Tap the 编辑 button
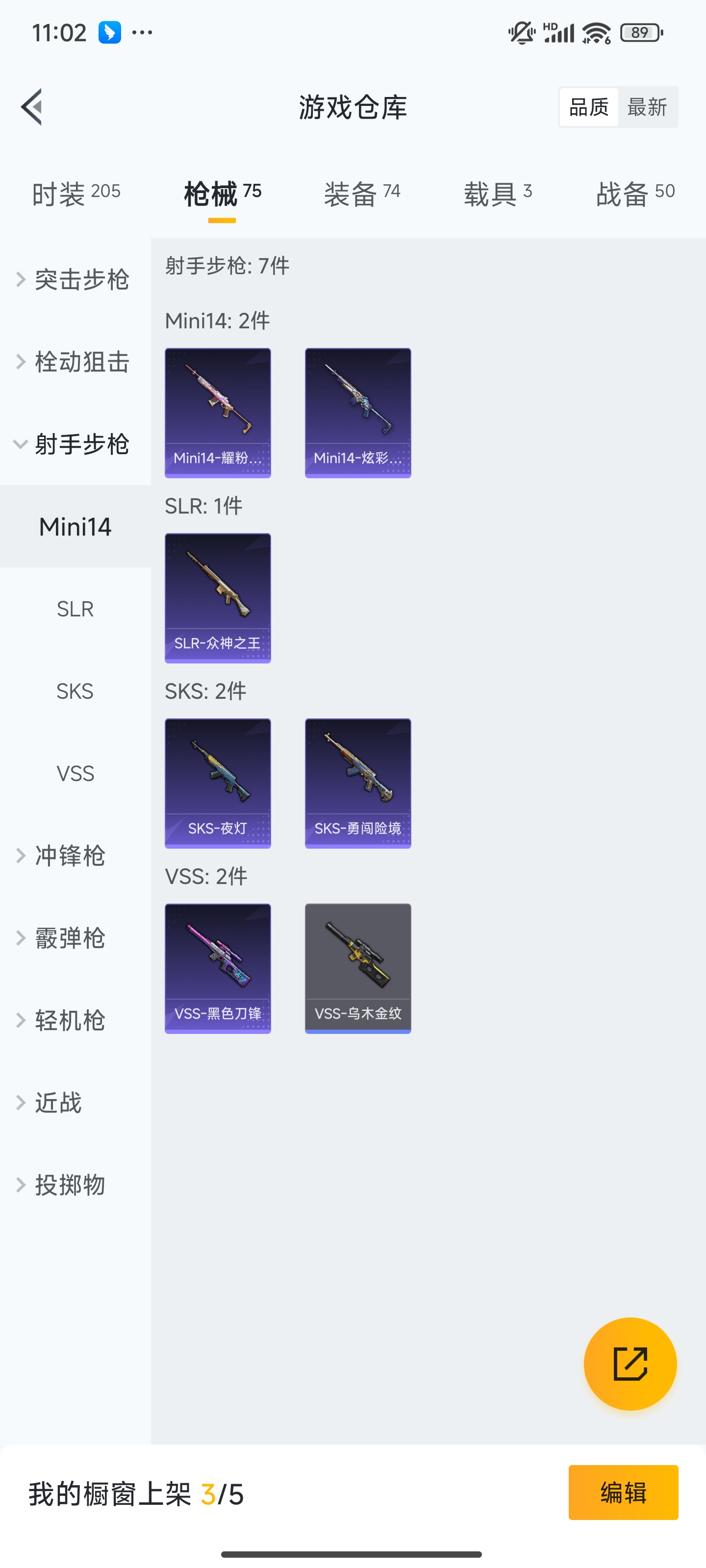The image size is (706, 1568). point(623,1492)
